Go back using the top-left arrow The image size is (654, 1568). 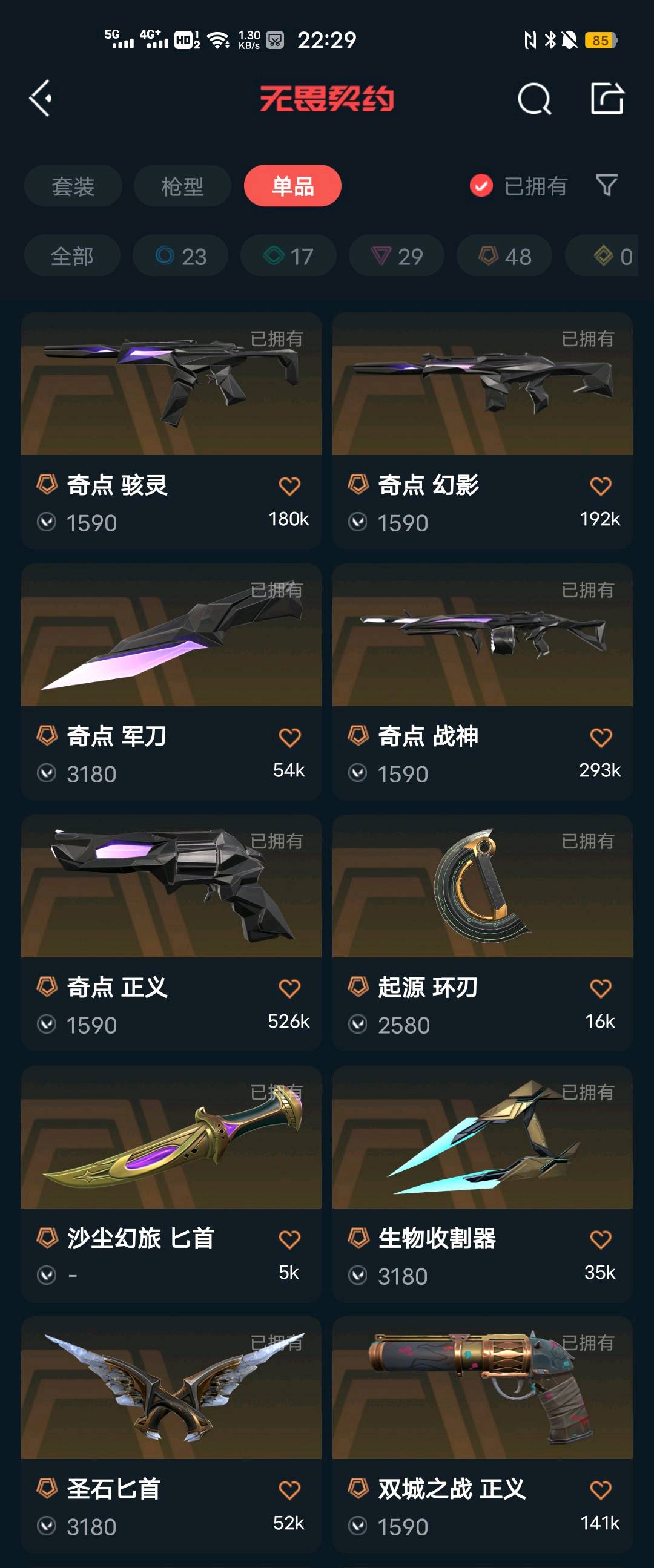point(40,98)
